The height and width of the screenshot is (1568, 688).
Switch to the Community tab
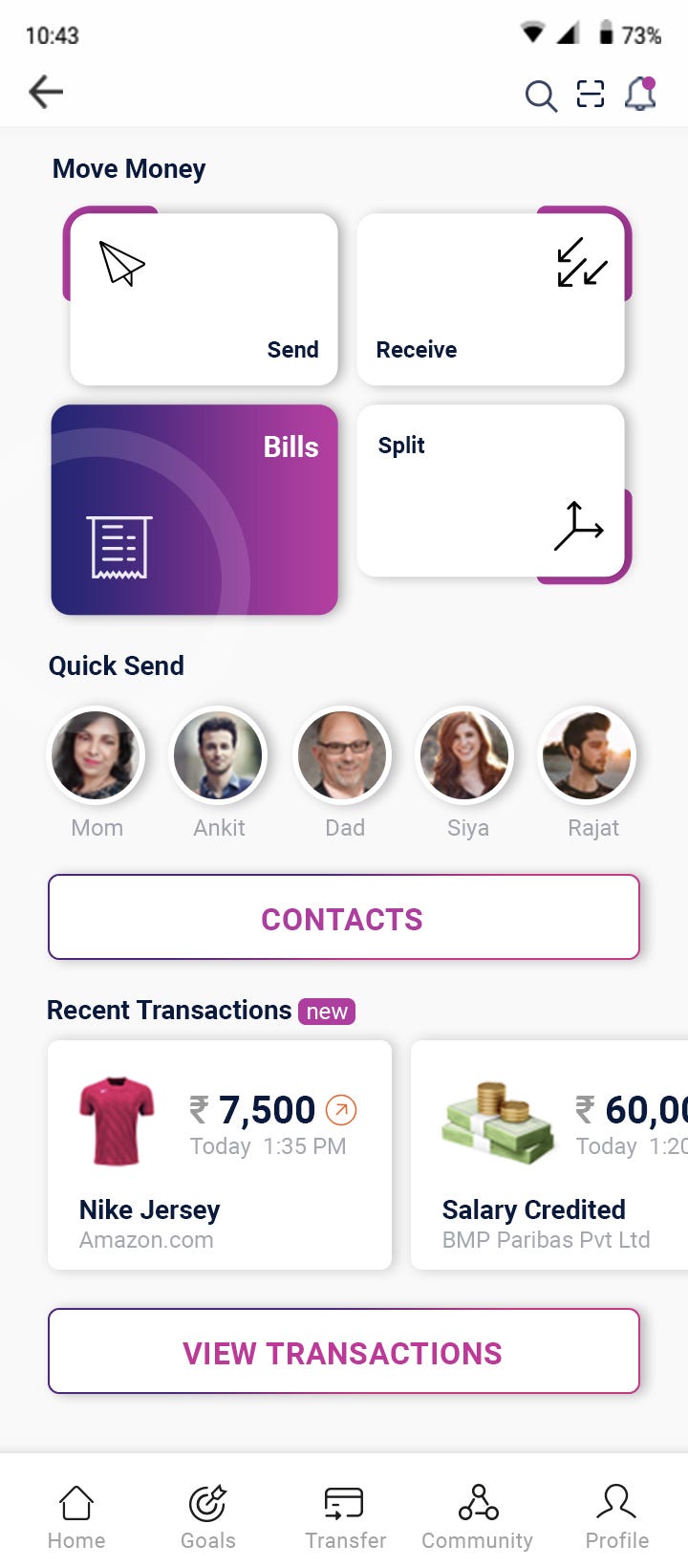point(478,1516)
